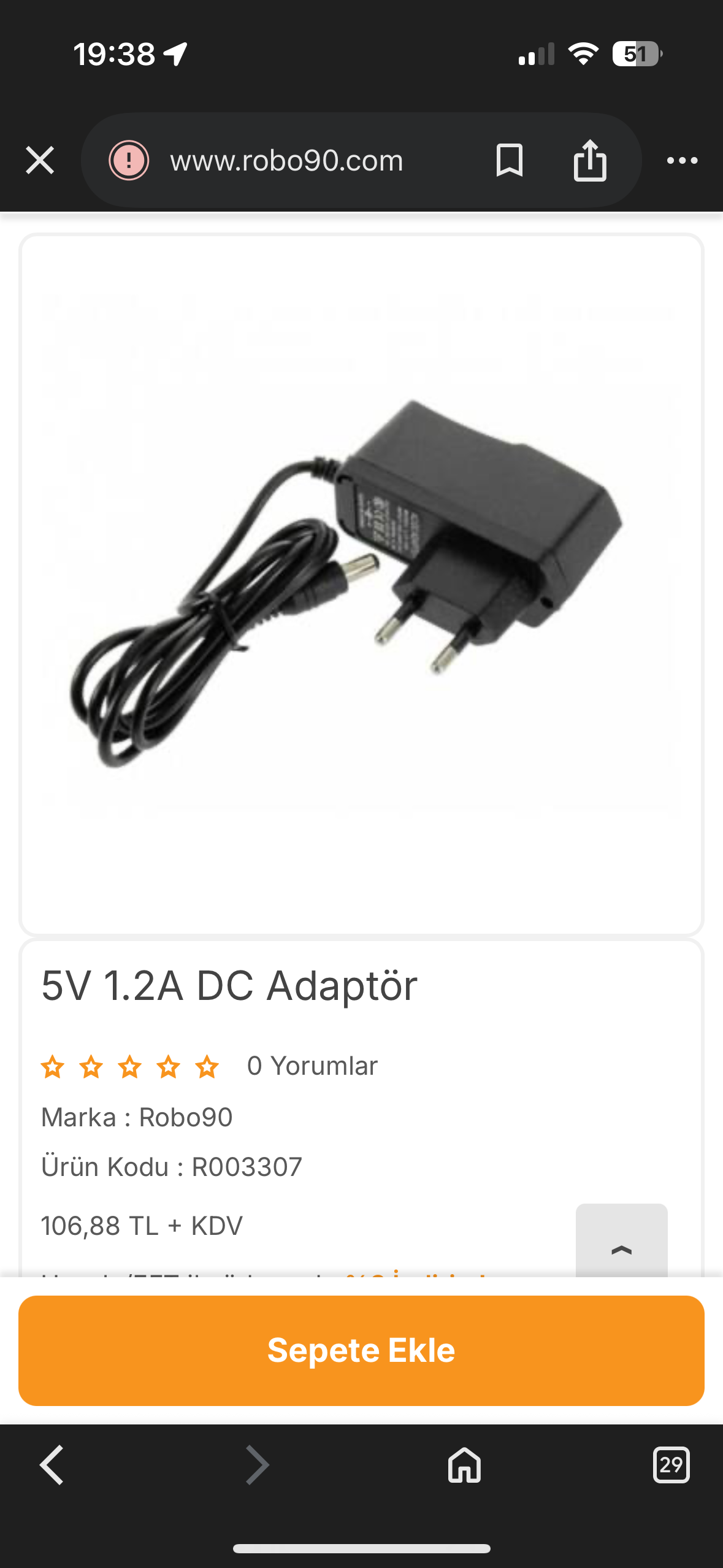This screenshot has width=723, height=1568.
Task: Open the 29 open tabs view
Action: click(671, 1464)
